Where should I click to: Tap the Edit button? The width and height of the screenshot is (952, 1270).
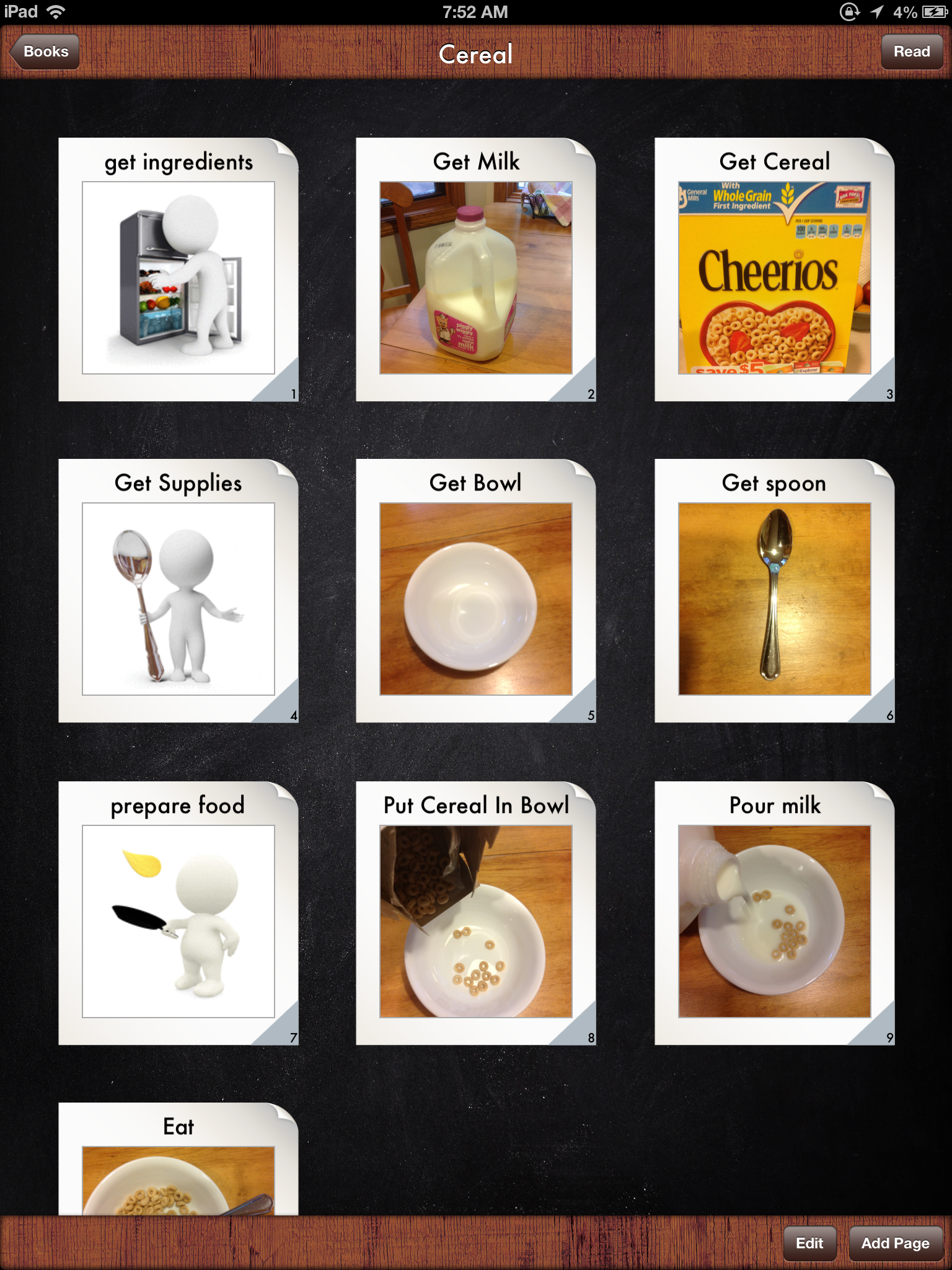pyautogui.click(x=809, y=1243)
